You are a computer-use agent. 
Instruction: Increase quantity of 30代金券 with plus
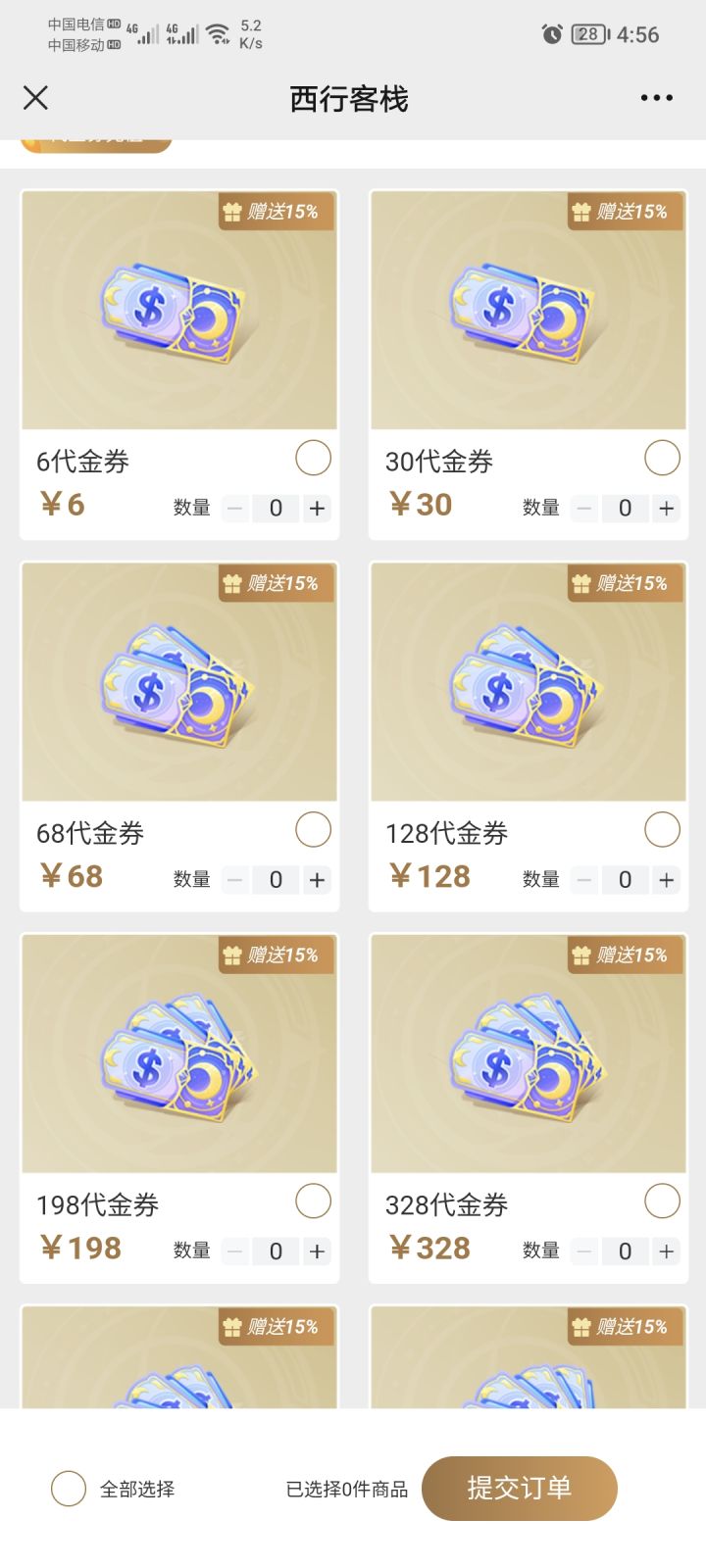666,508
